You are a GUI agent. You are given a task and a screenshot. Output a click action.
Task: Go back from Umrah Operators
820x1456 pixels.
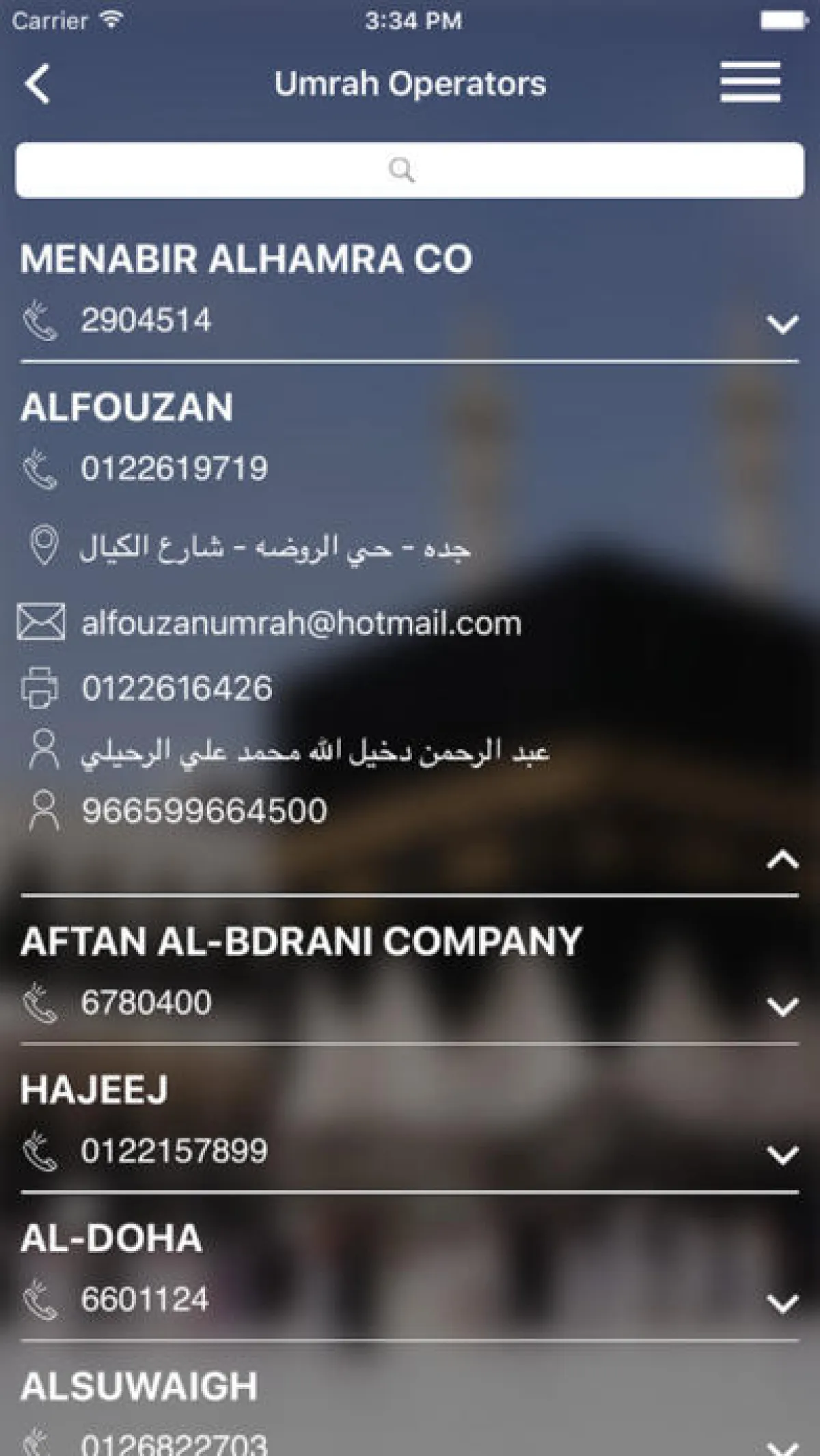38,84
